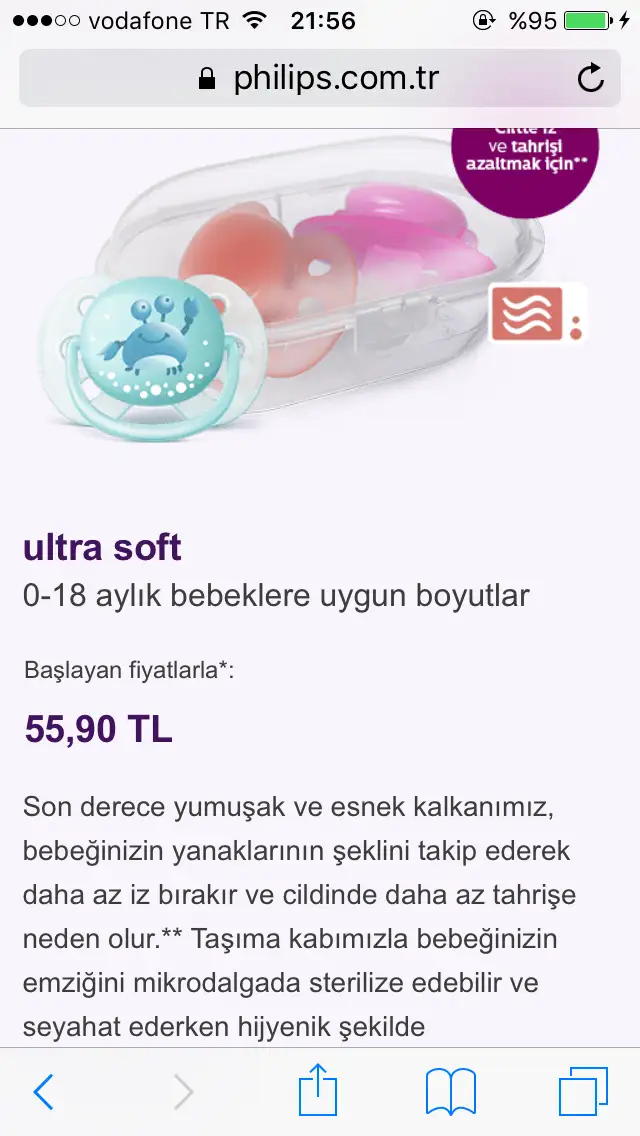Open the share sheet
The image size is (640, 1136).
point(318,1089)
